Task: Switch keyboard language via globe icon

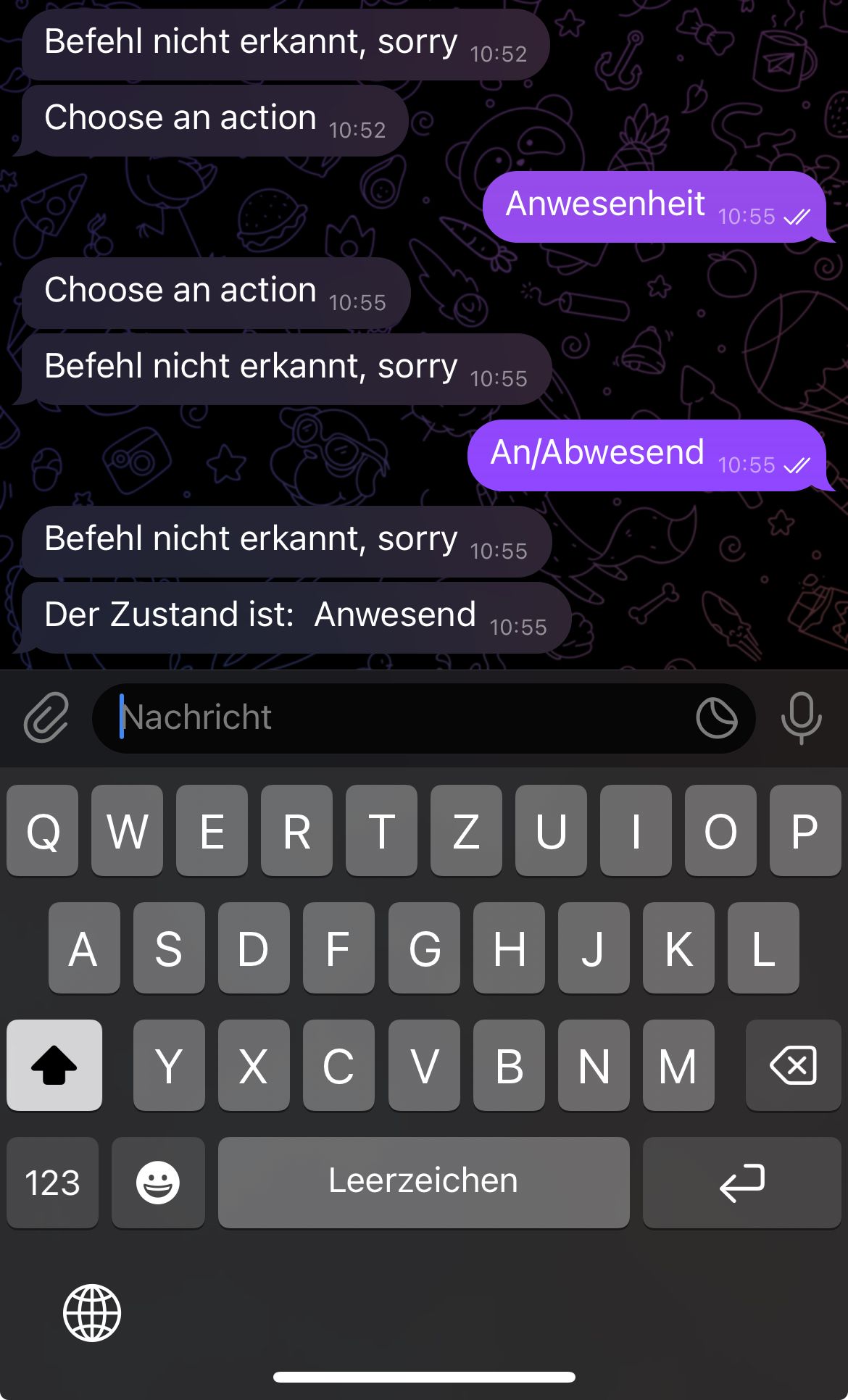Action: coord(92,1312)
